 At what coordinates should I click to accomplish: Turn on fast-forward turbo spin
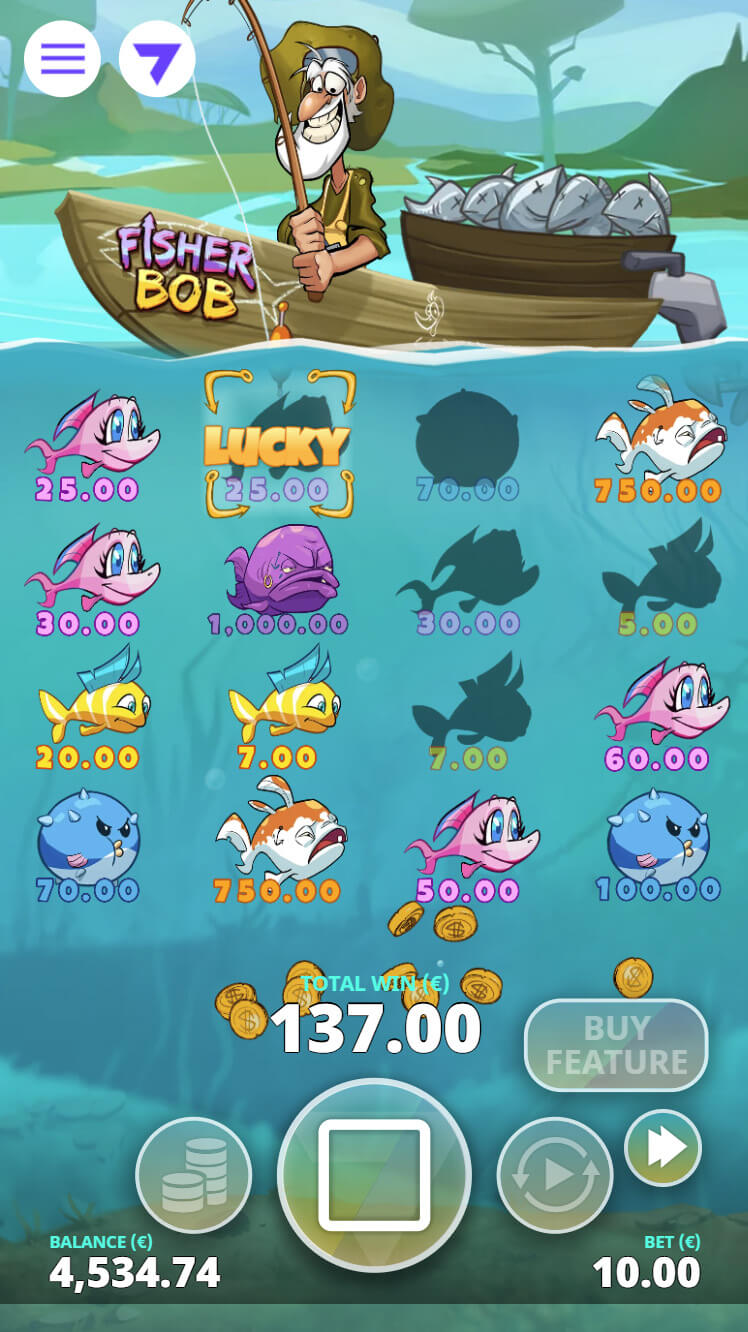(663, 1148)
